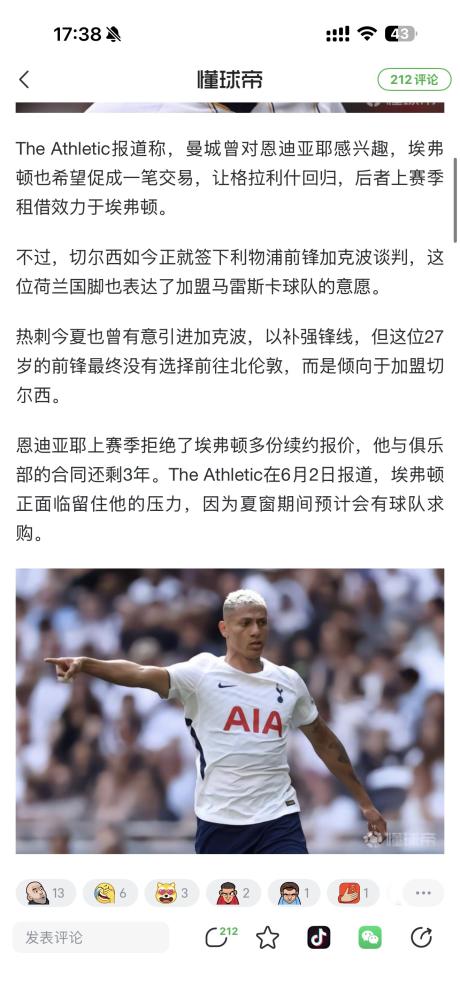Viewport: 460px width, 999px height.
Task: Tap the laughing-crying reaction with 6 count
Action: [110, 893]
